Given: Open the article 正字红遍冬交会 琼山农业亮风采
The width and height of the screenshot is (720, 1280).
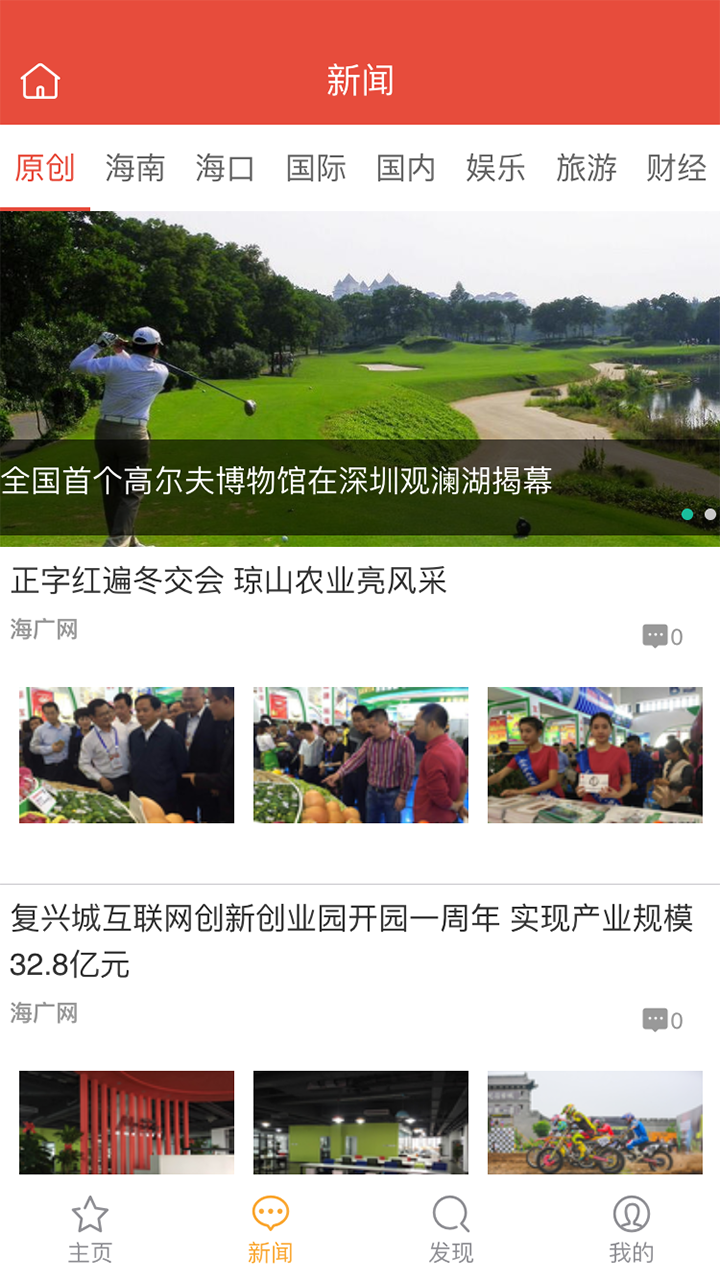Looking at the screenshot, I should tap(229, 581).
